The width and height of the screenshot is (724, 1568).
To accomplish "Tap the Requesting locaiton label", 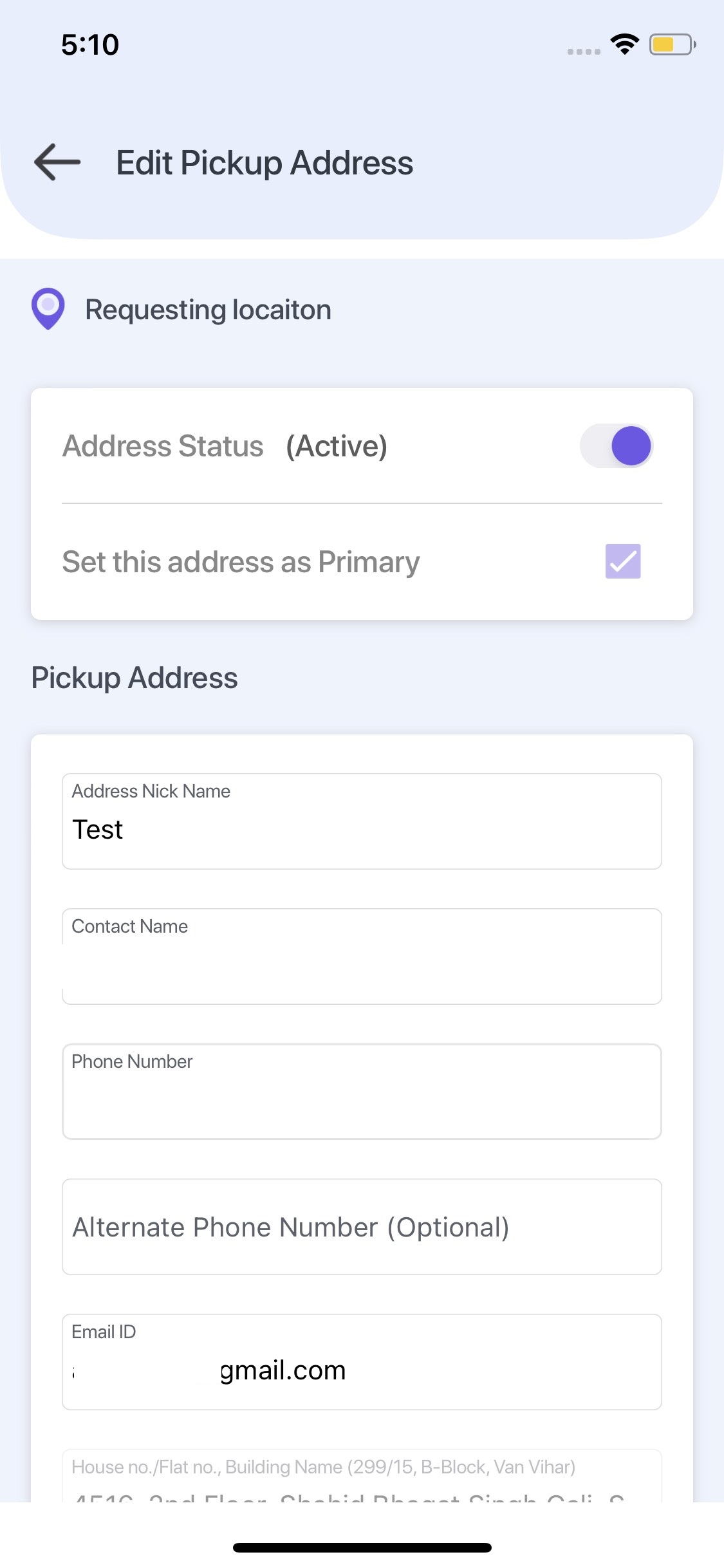I will click(207, 309).
